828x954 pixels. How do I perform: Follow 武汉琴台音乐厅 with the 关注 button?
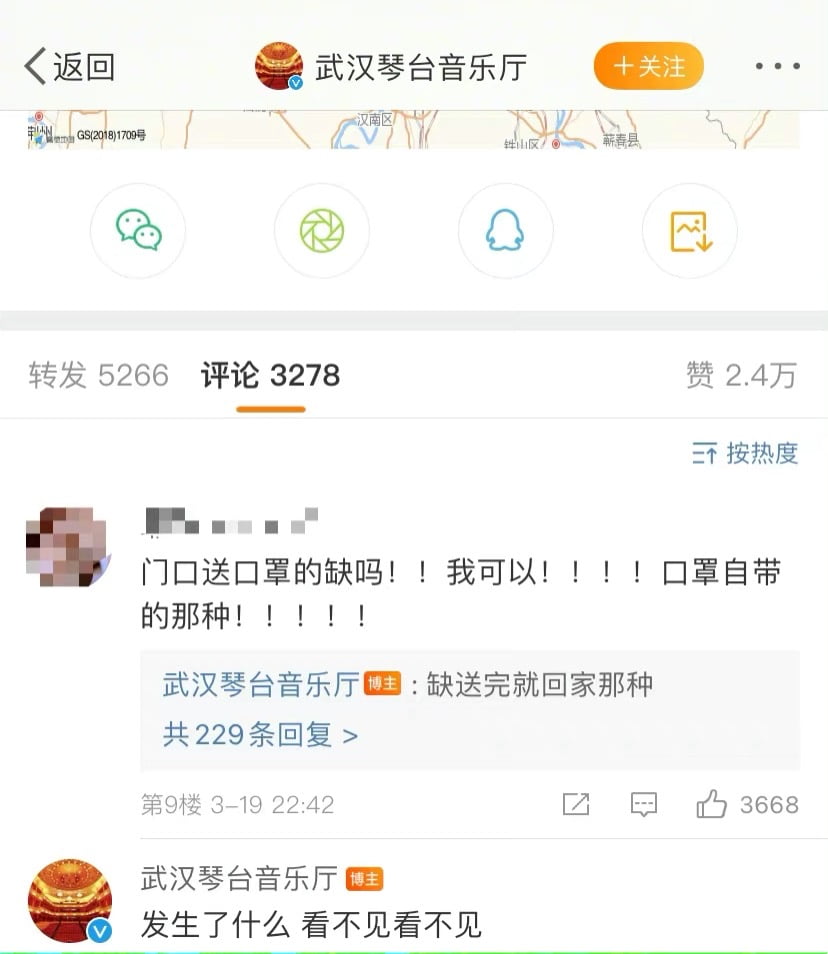[x=649, y=67]
